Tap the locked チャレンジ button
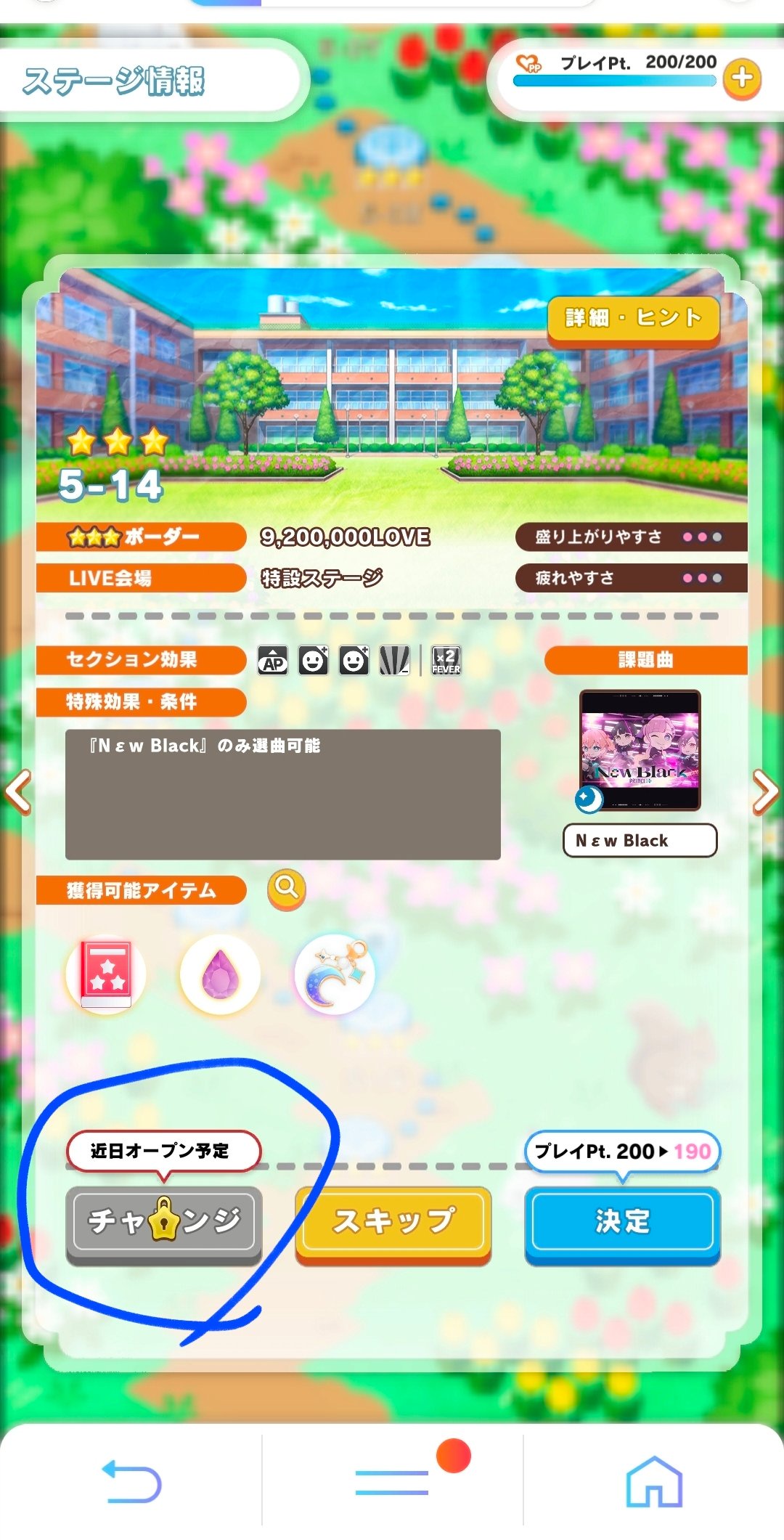The image size is (784, 1540). click(x=164, y=1222)
